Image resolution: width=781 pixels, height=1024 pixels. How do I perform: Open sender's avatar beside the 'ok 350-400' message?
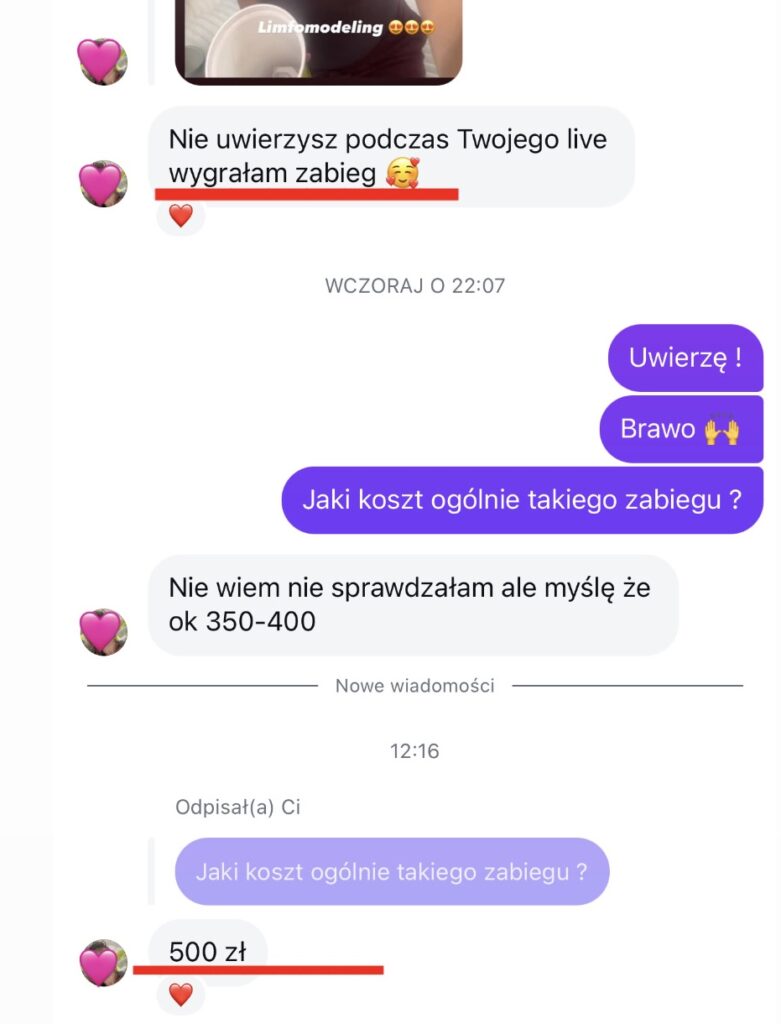tap(103, 632)
